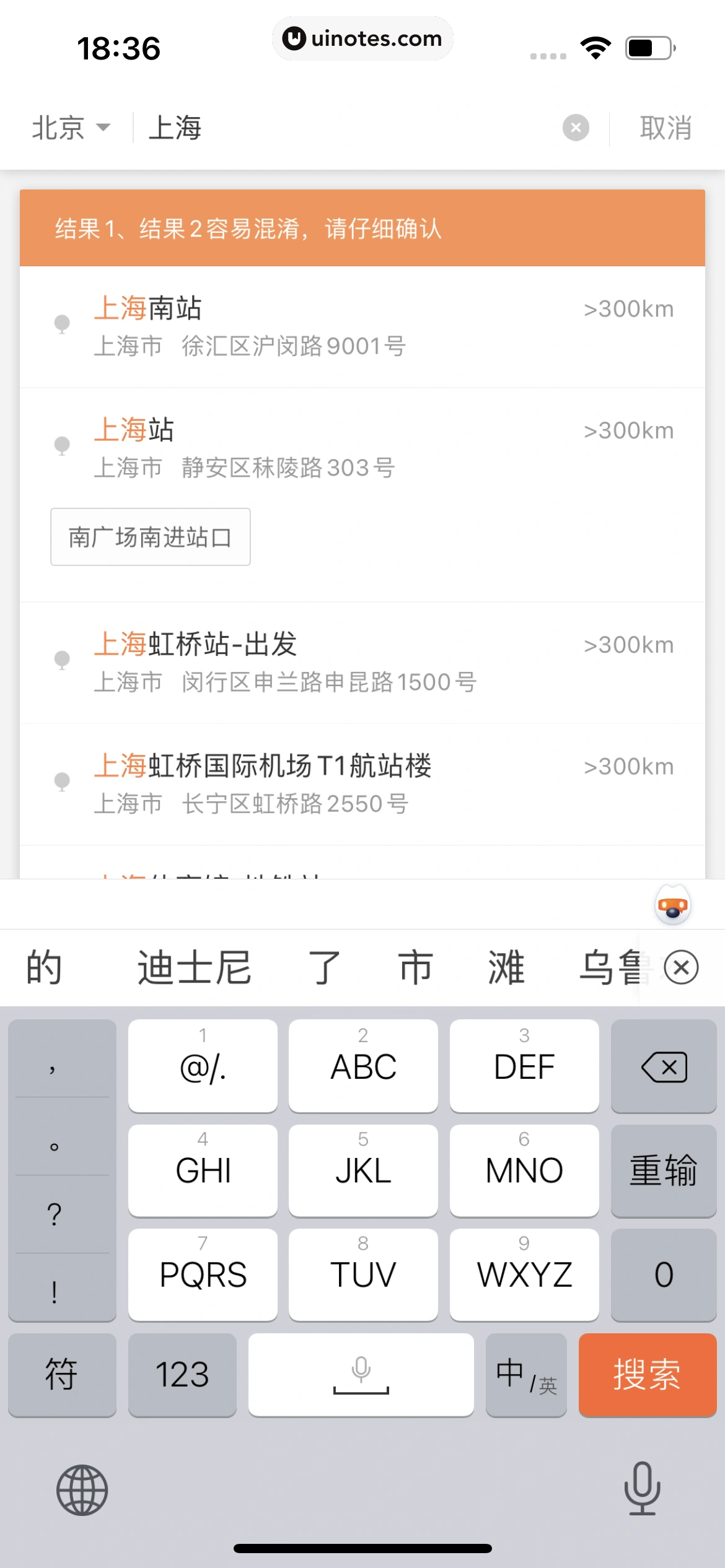Choose the 迪士尼 prediction candidate
The width and height of the screenshot is (725, 1568).
tap(193, 967)
